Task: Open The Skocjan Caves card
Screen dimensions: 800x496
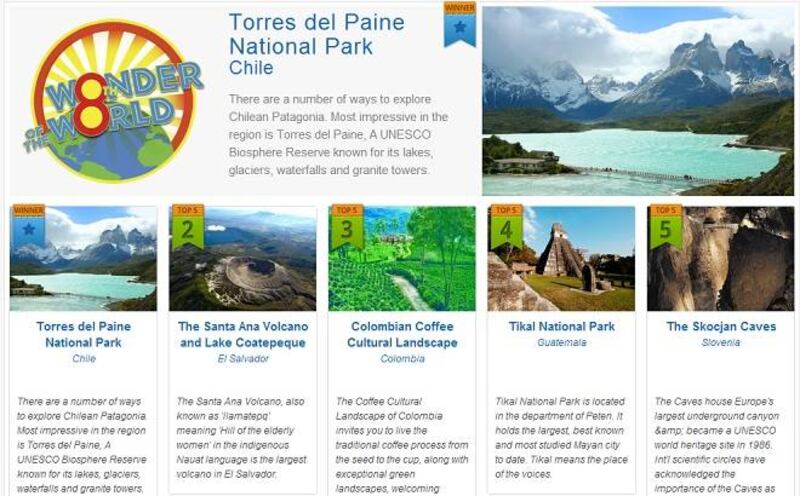Action: click(x=720, y=326)
